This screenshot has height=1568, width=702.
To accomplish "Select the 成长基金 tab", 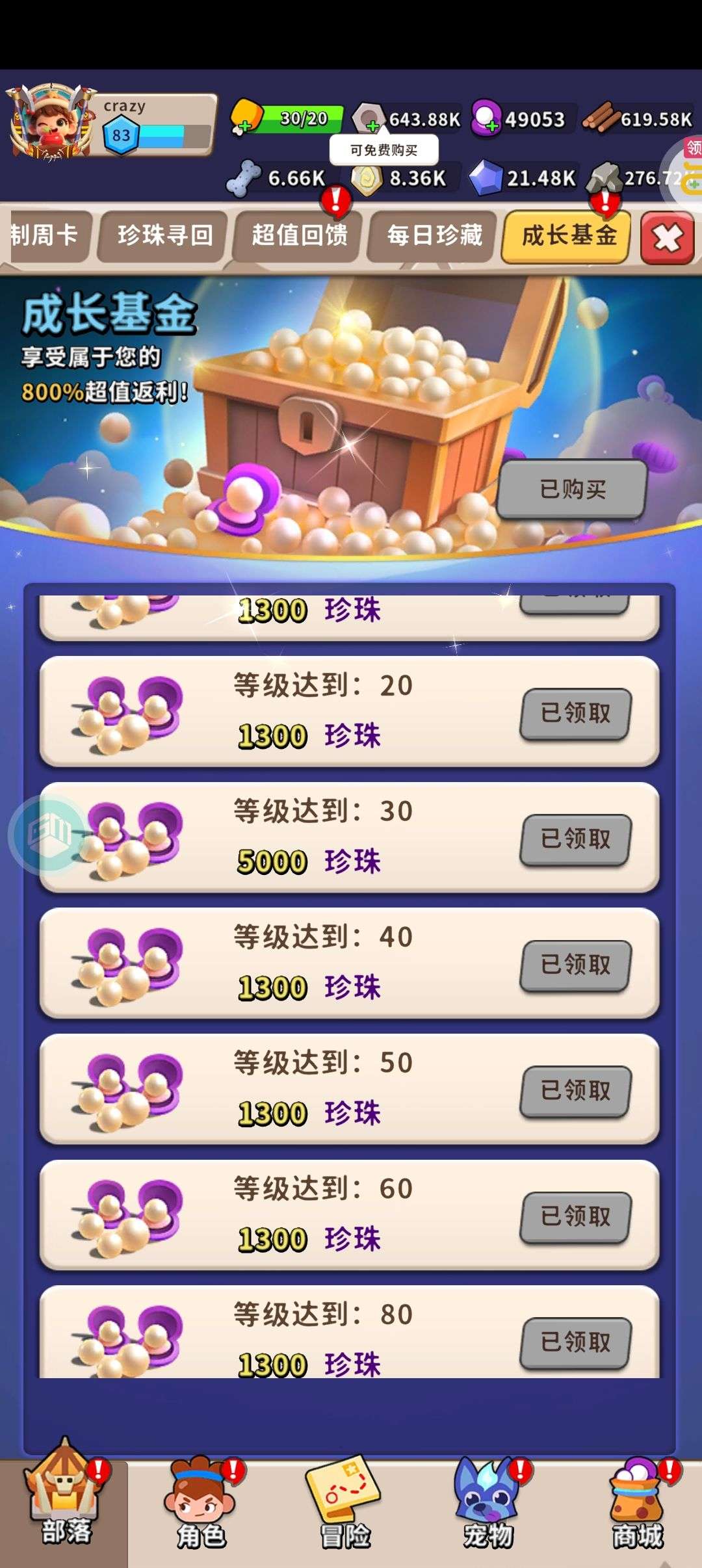I will coord(568,235).
